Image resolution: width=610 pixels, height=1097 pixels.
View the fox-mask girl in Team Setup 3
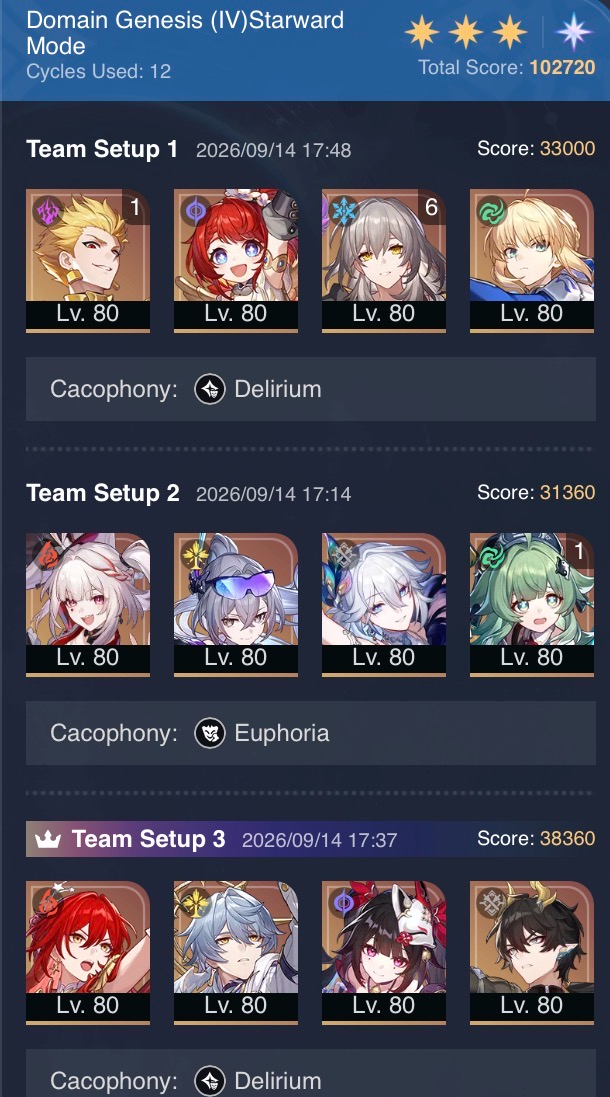click(383, 952)
